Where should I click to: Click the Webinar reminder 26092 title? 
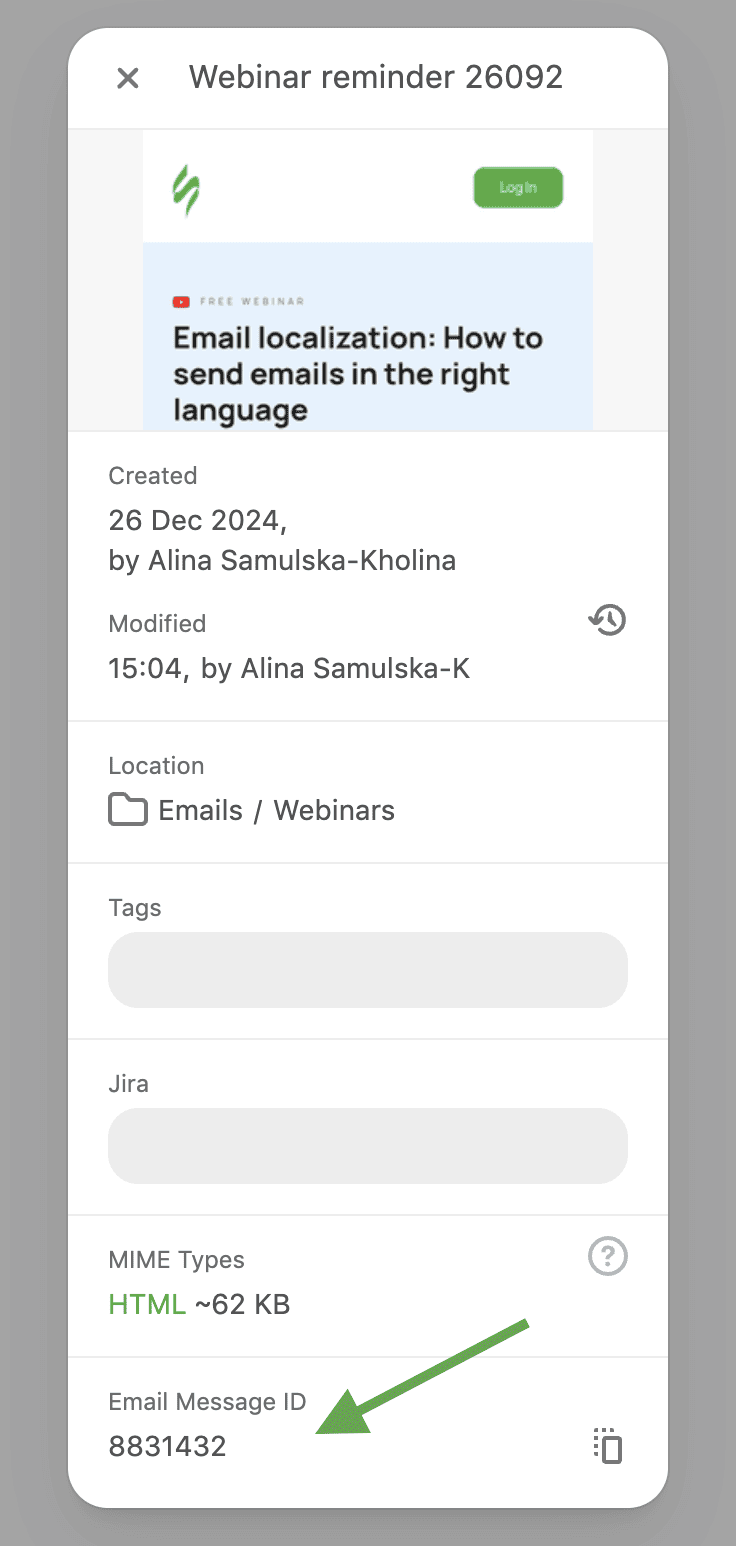coord(377,77)
